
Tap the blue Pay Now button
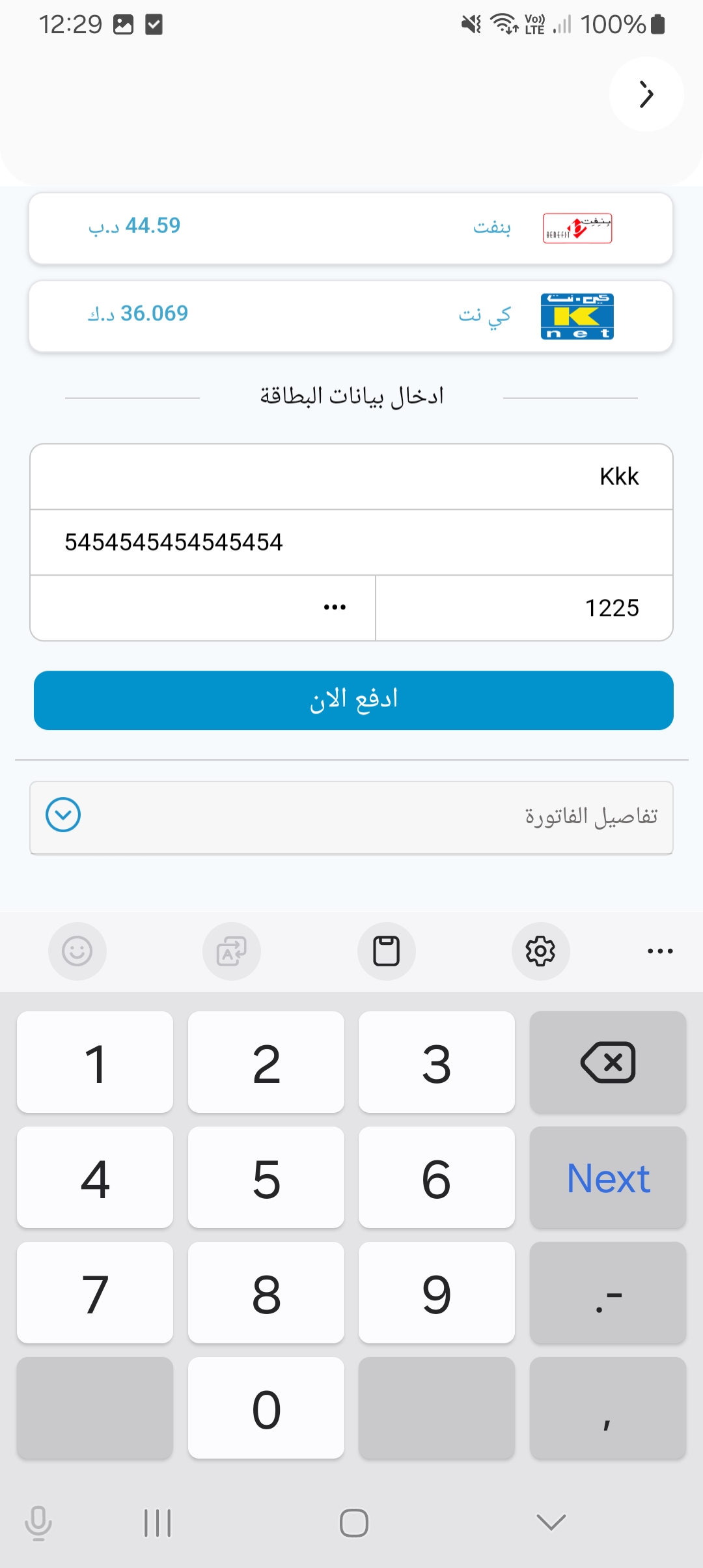click(353, 700)
